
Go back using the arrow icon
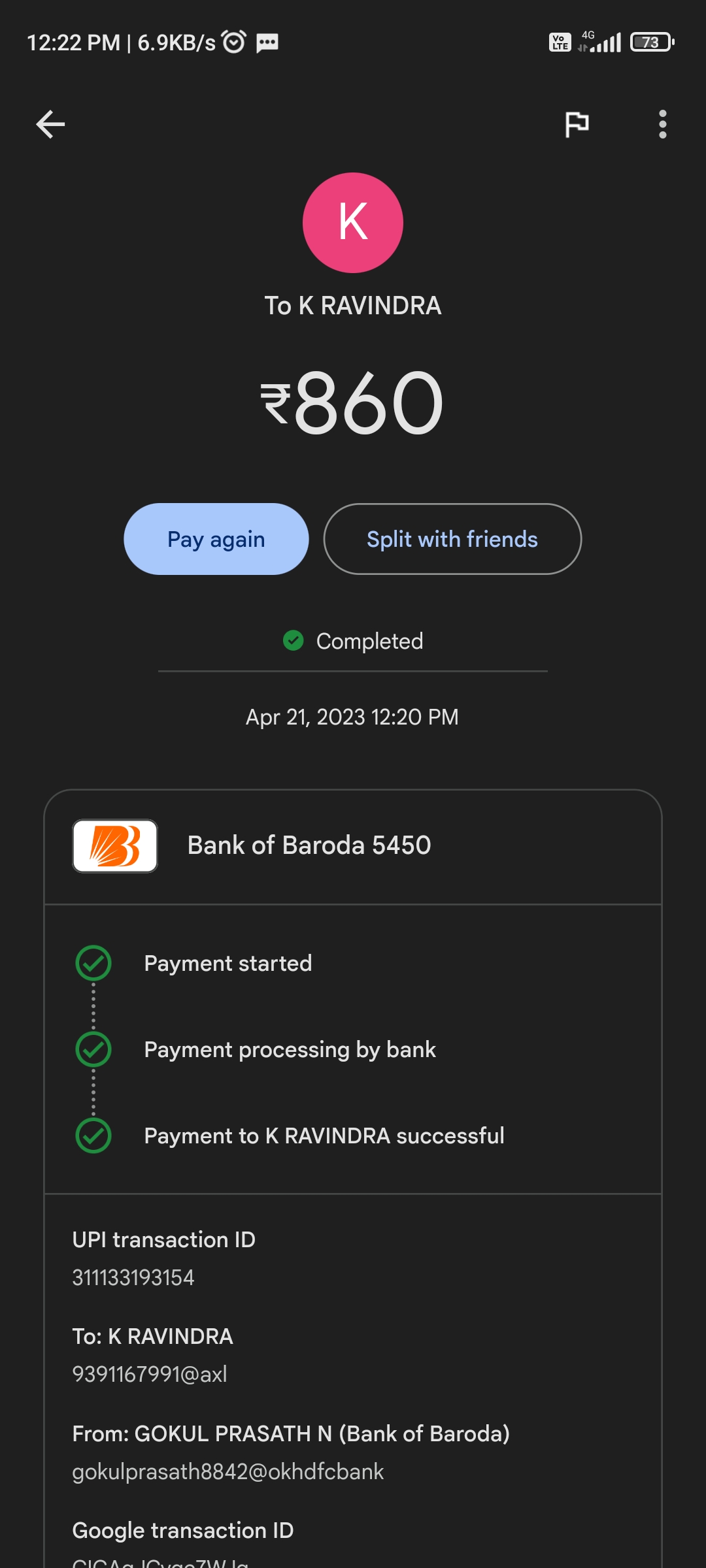pos(50,124)
